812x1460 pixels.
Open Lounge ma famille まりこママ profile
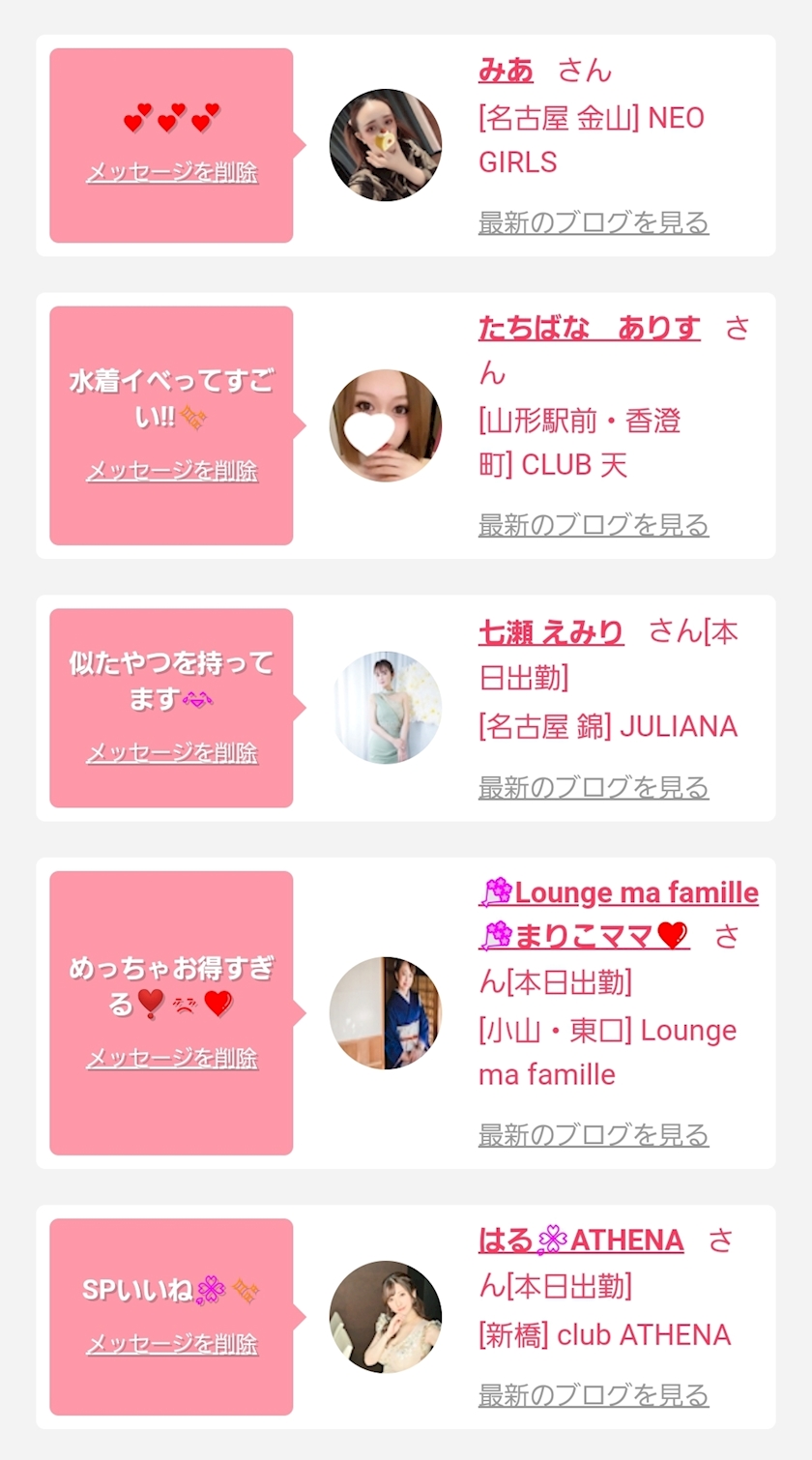[619, 914]
